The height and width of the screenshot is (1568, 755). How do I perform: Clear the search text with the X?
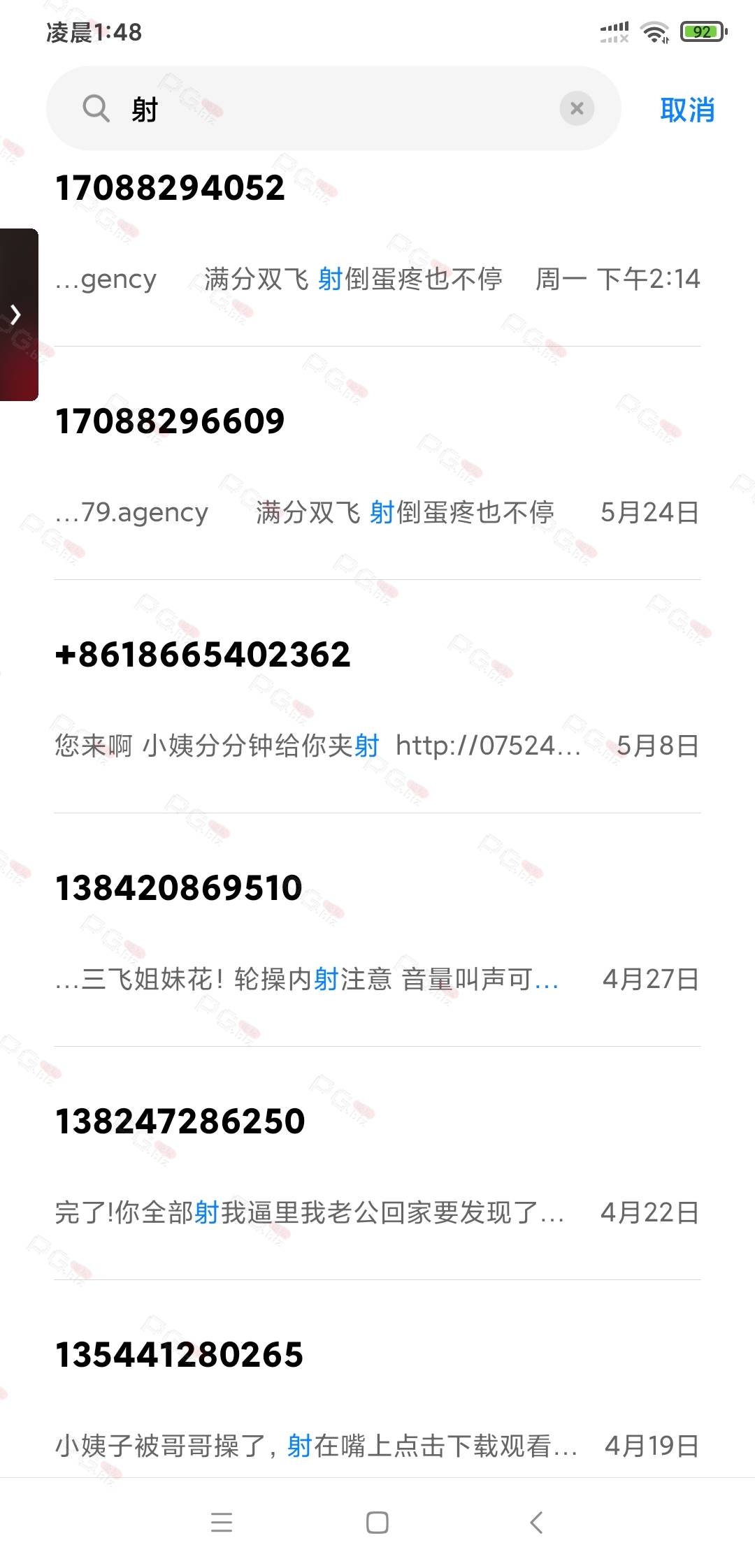pyautogui.click(x=577, y=108)
